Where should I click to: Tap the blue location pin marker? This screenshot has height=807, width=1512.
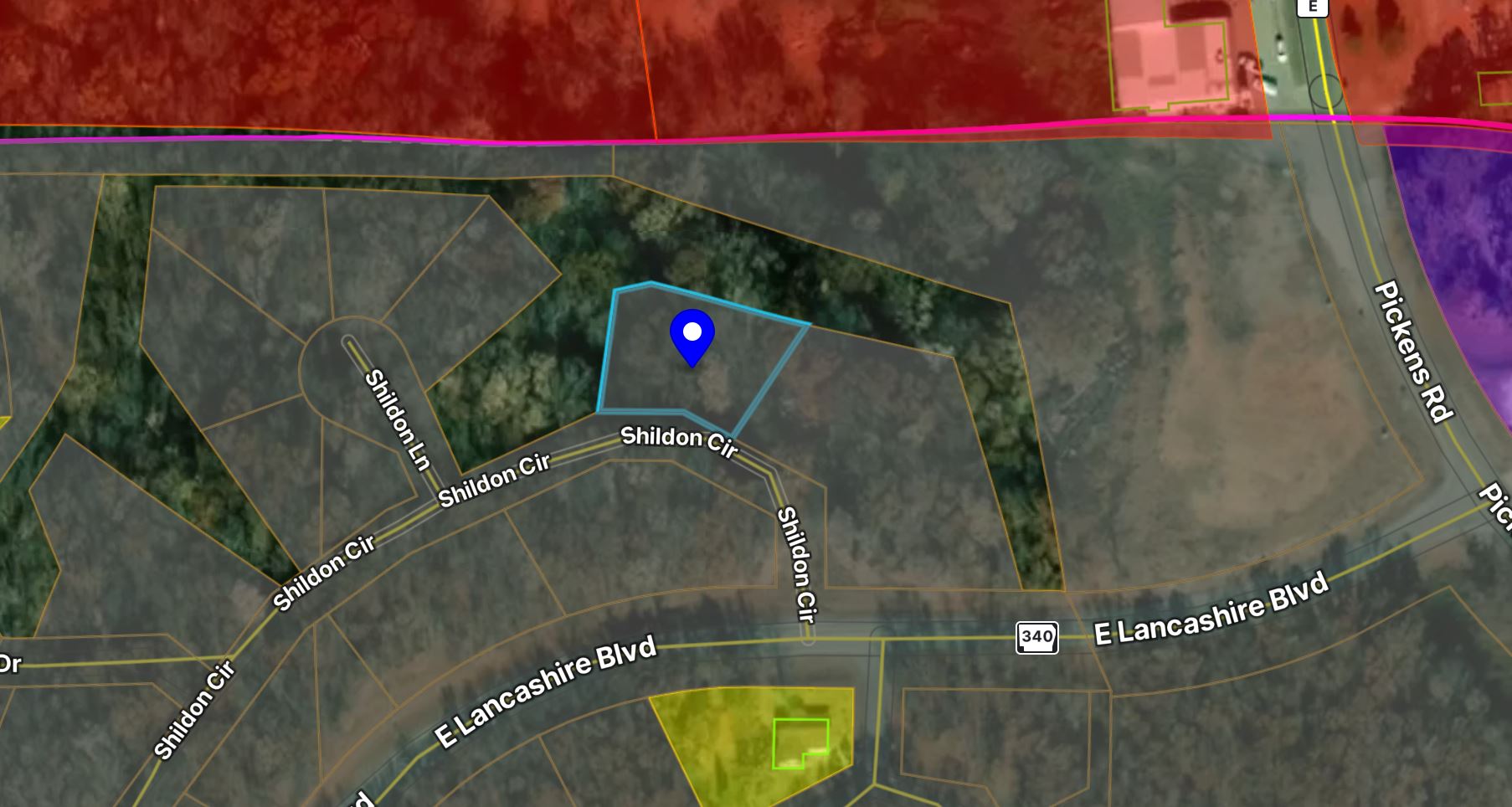(692, 335)
